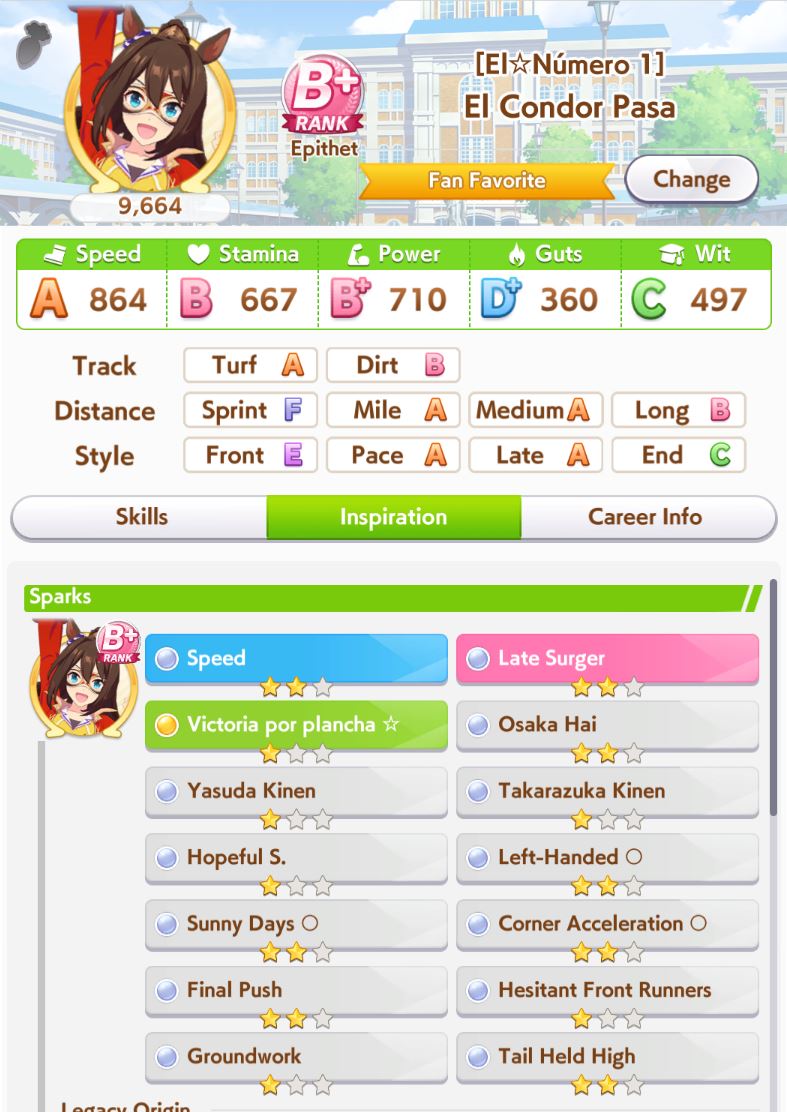Screen dimensions: 787x1112
Task: View the Hopeful S. spark
Action: point(296,857)
